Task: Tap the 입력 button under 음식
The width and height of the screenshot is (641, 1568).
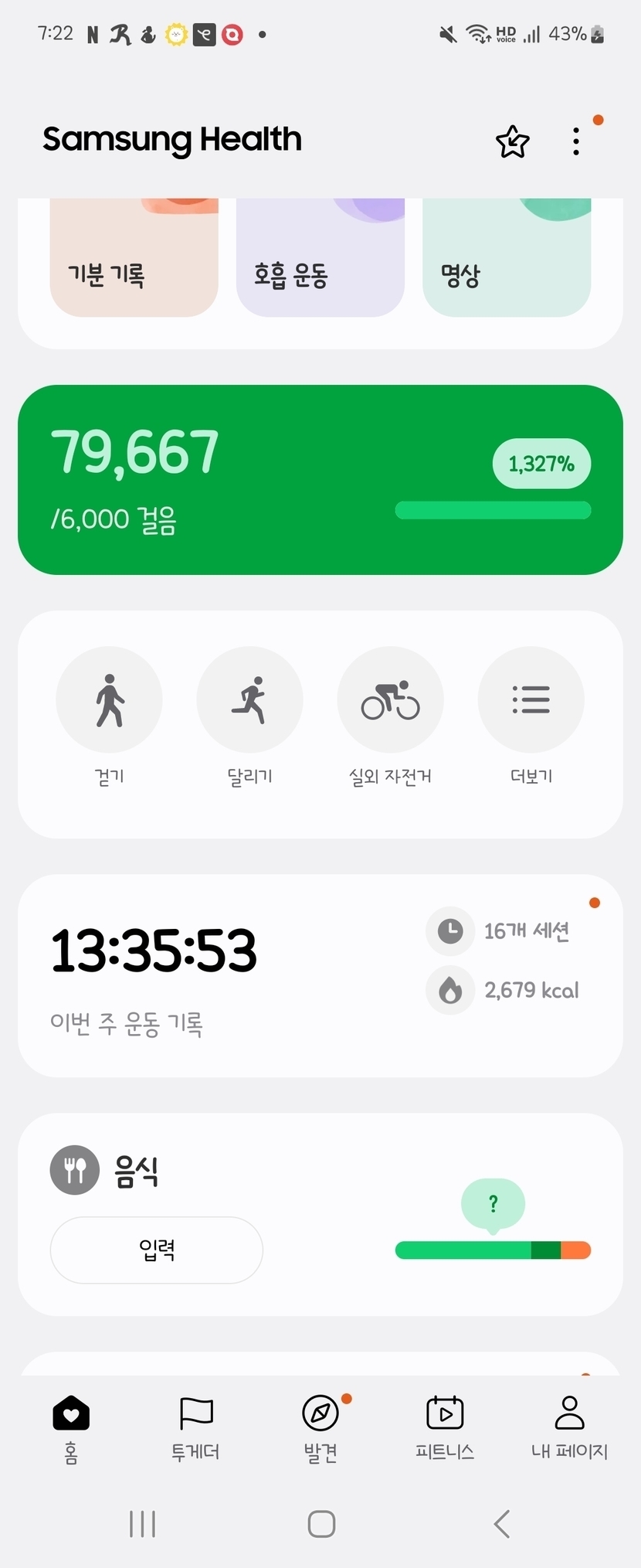Action: 157,1250
